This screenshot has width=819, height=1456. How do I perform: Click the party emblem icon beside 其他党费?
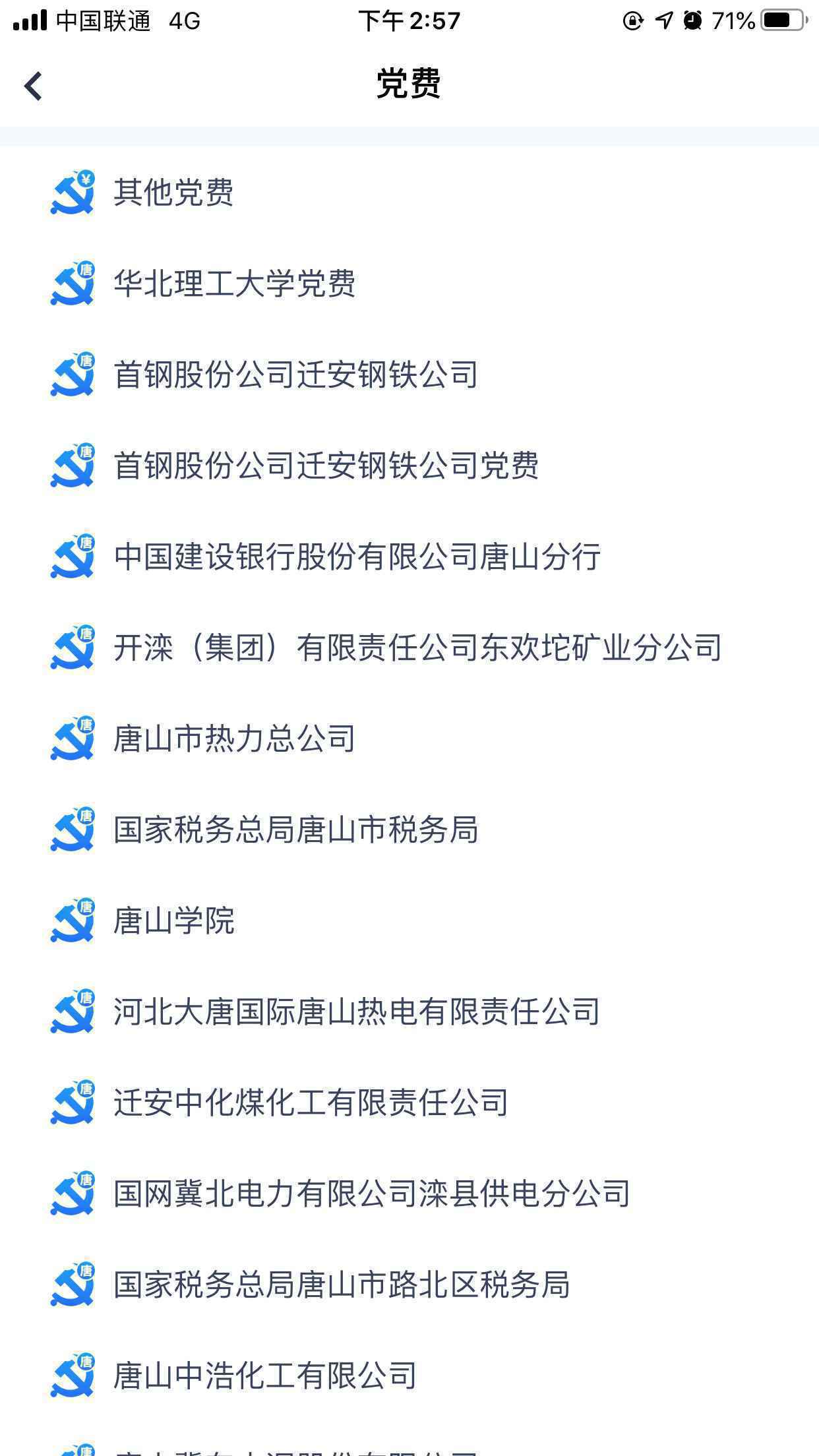(73, 193)
